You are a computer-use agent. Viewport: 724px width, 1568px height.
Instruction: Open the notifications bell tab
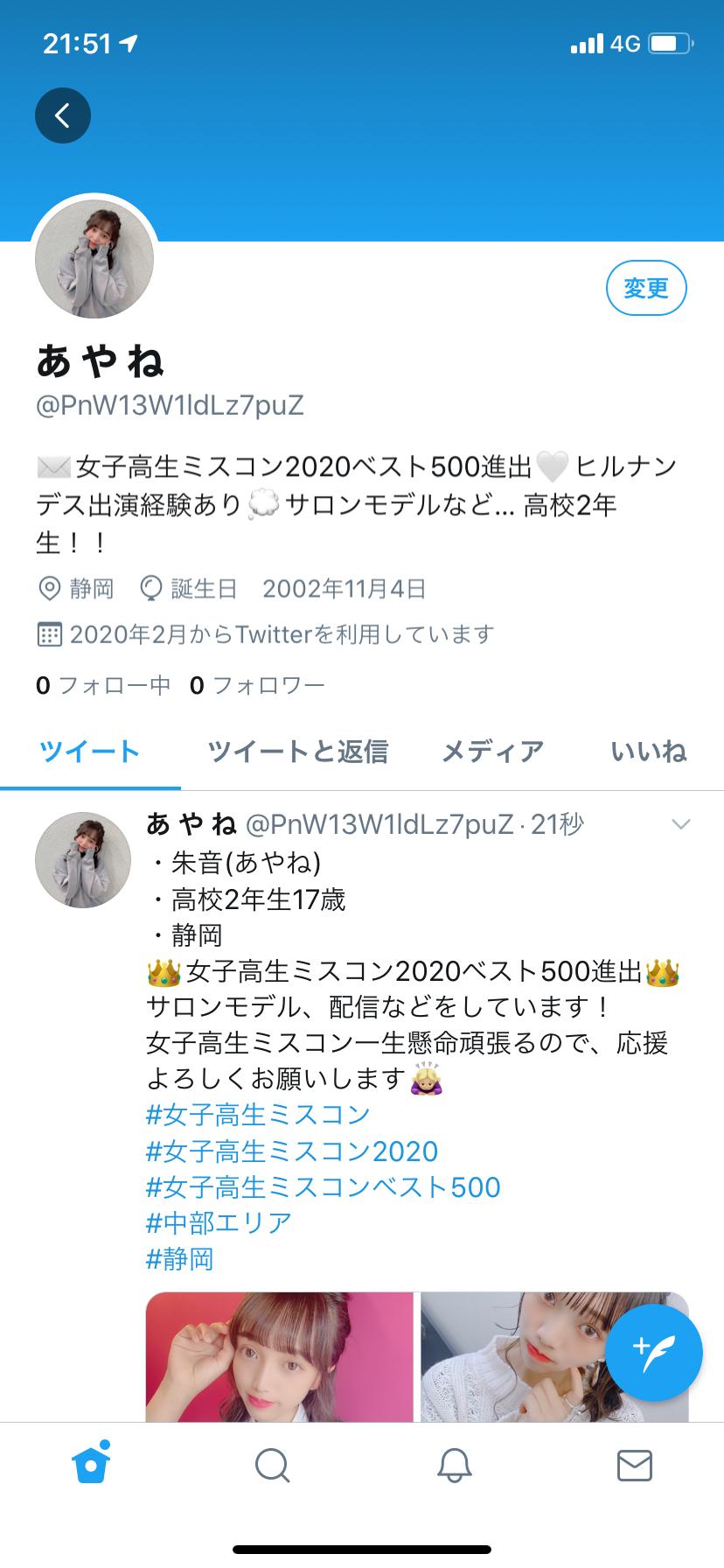(454, 1465)
